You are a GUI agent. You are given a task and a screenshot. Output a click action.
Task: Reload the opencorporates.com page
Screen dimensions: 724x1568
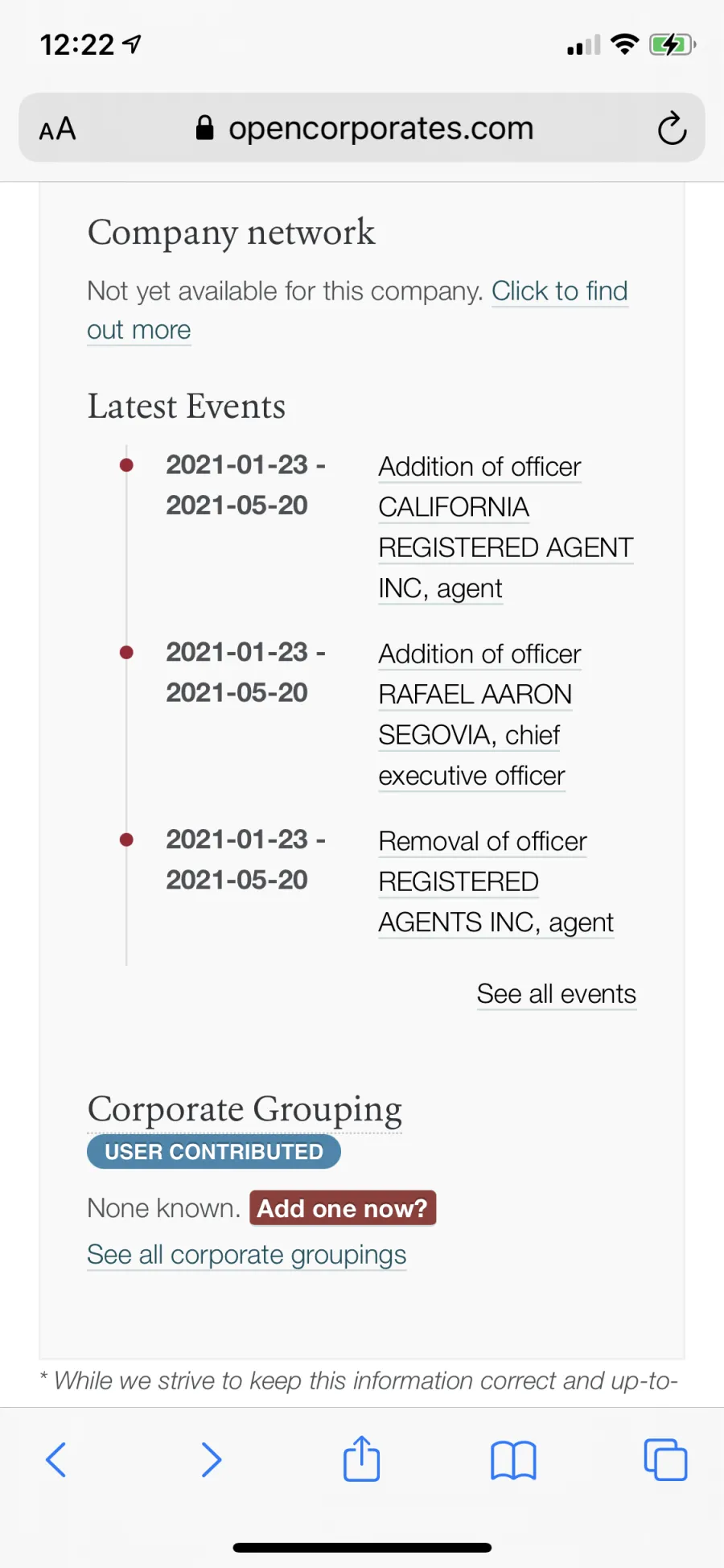pos(672,129)
